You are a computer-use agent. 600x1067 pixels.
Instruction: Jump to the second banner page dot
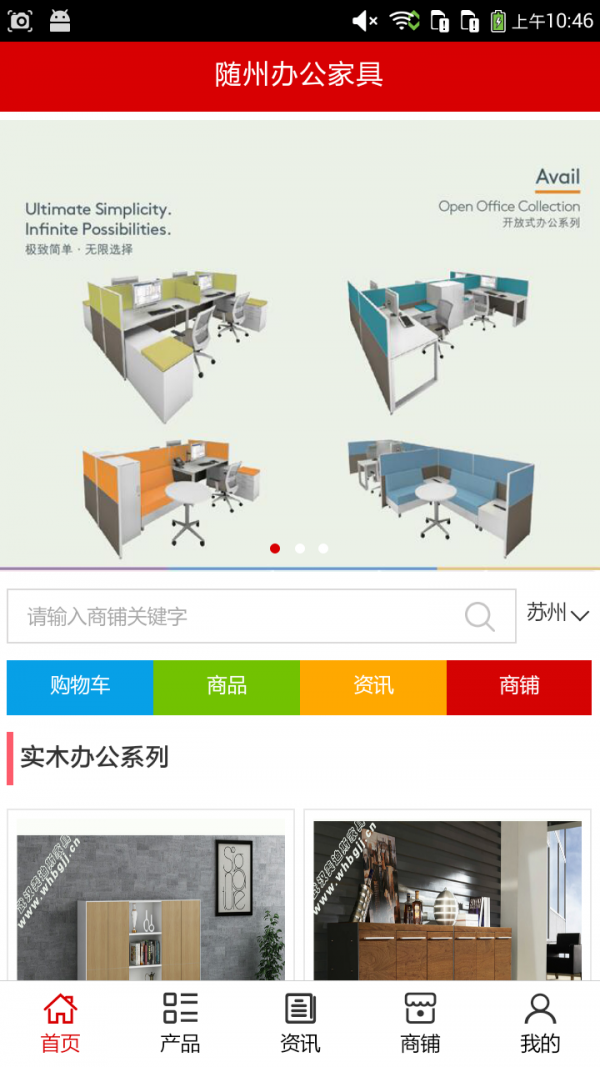[x=299, y=548]
